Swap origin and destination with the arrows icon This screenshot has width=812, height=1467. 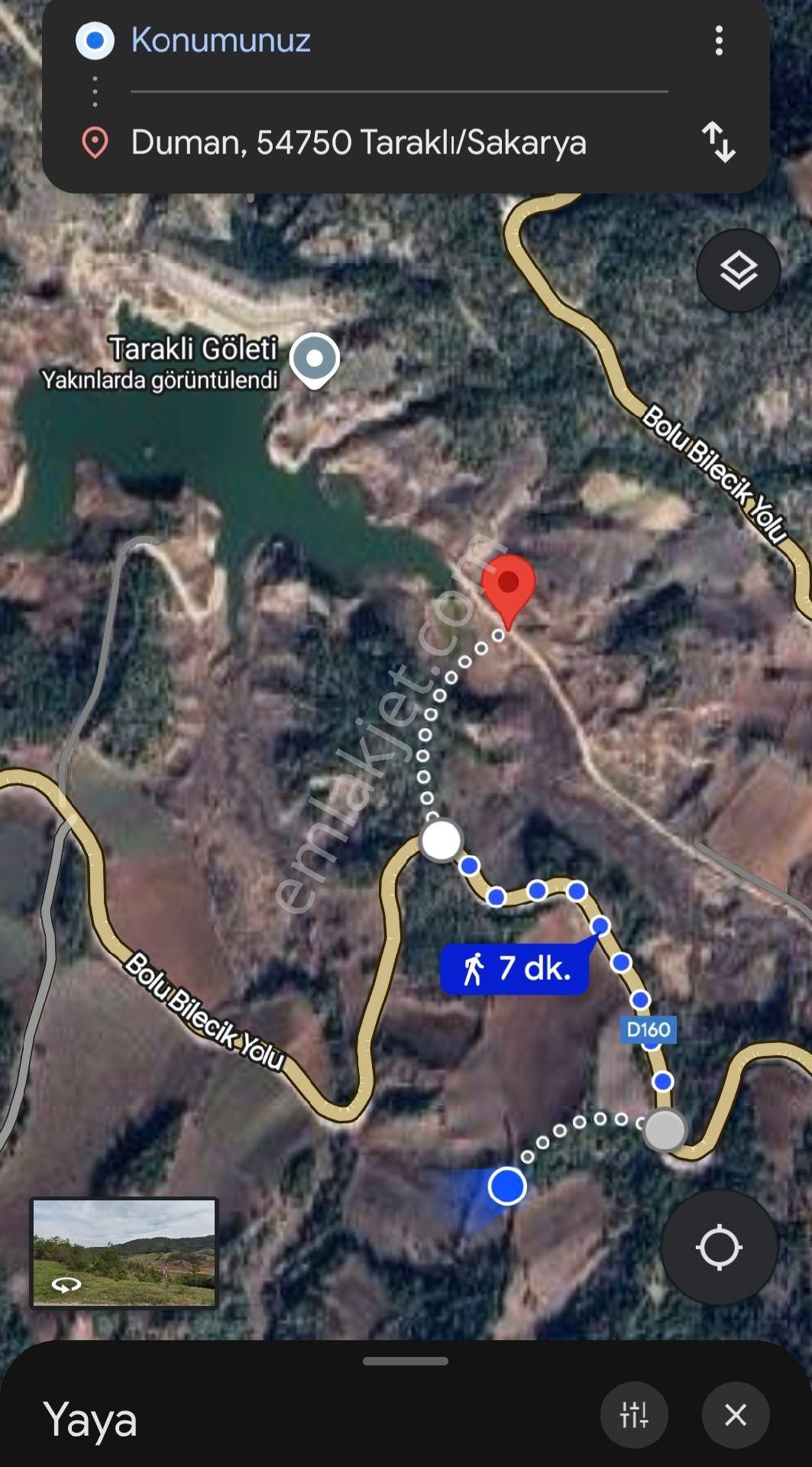(x=719, y=143)
